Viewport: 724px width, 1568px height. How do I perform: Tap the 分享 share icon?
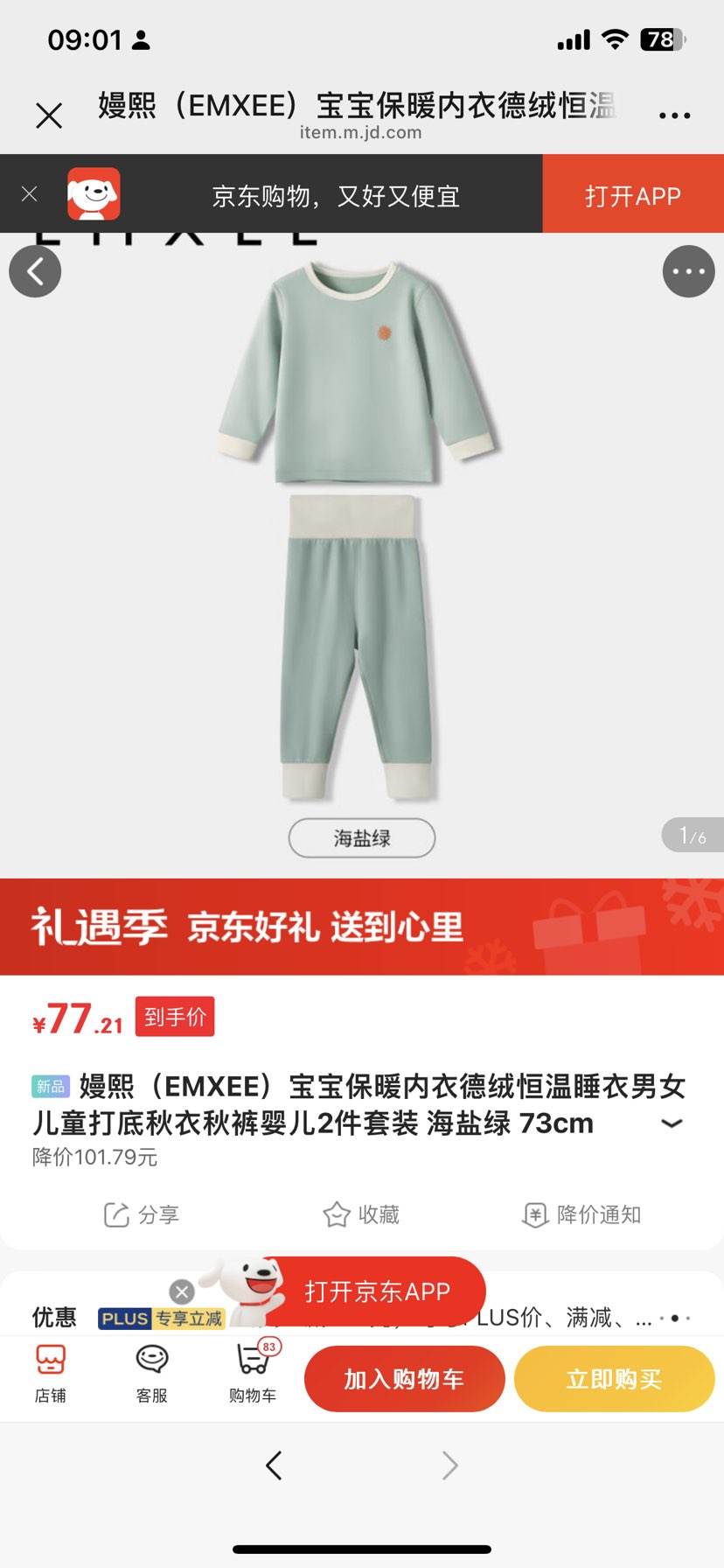pyautogui.click(x=141, y=1214)
